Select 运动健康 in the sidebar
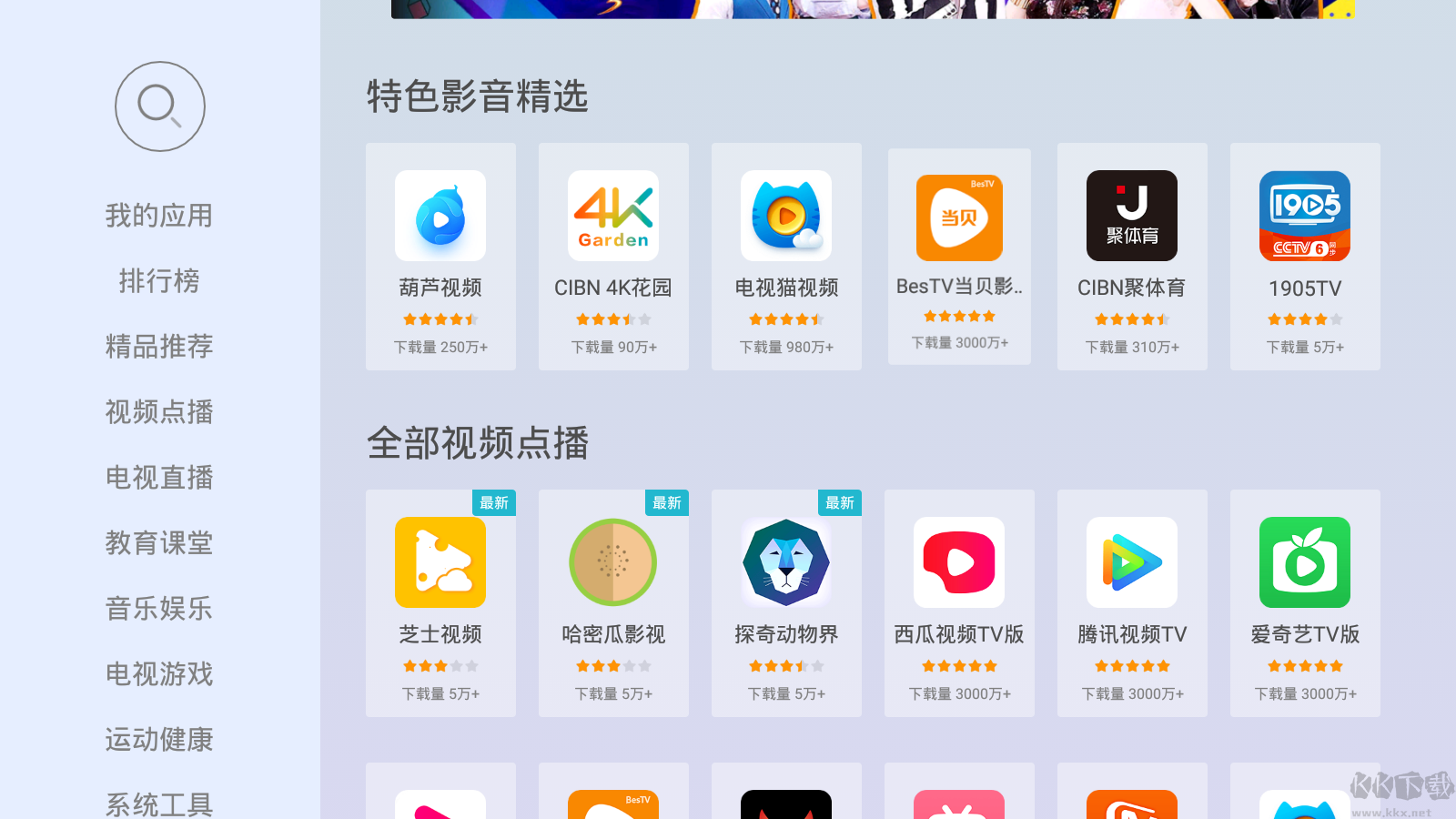 click(159, 740)
